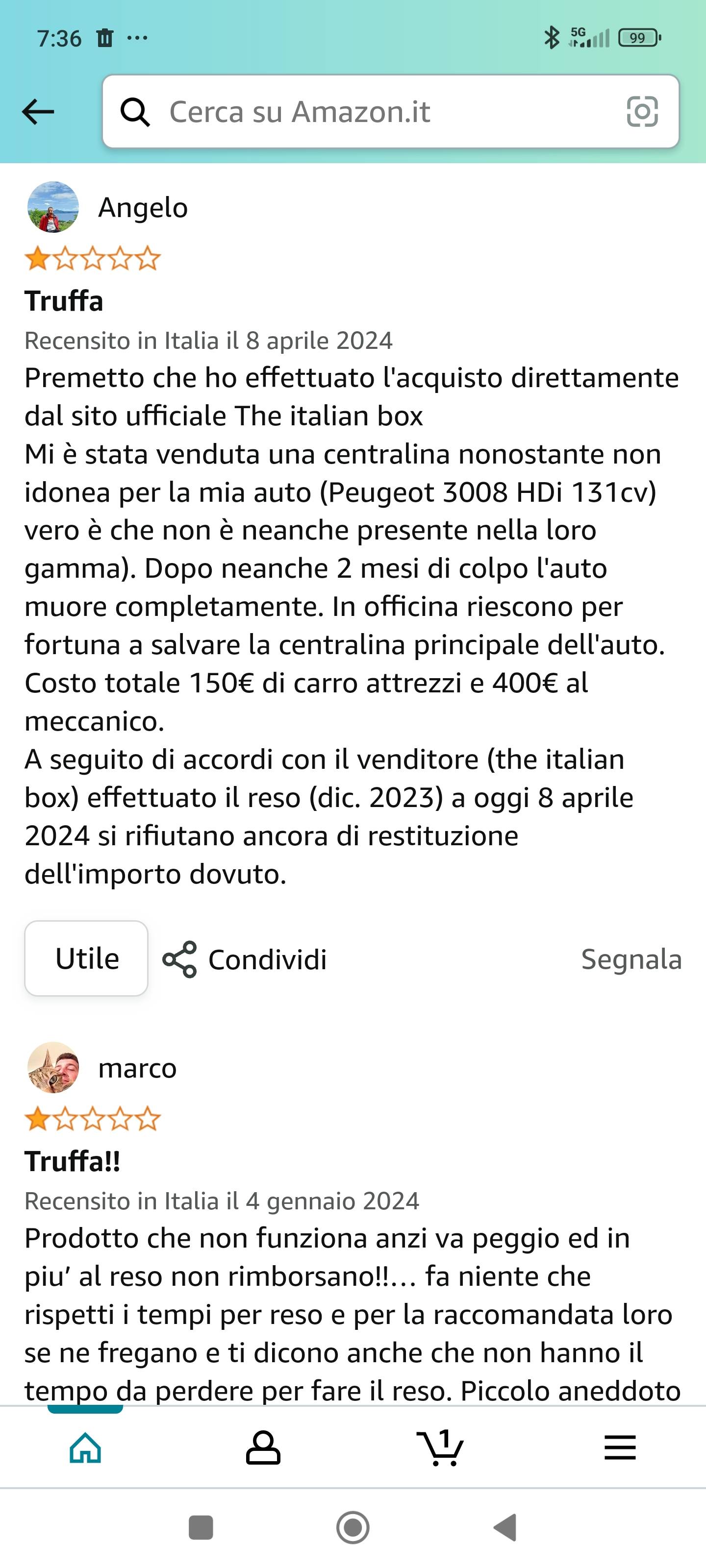Go back using the top-left arrow
Viewport: 706px width, 1568px height.
click(38, 112)
